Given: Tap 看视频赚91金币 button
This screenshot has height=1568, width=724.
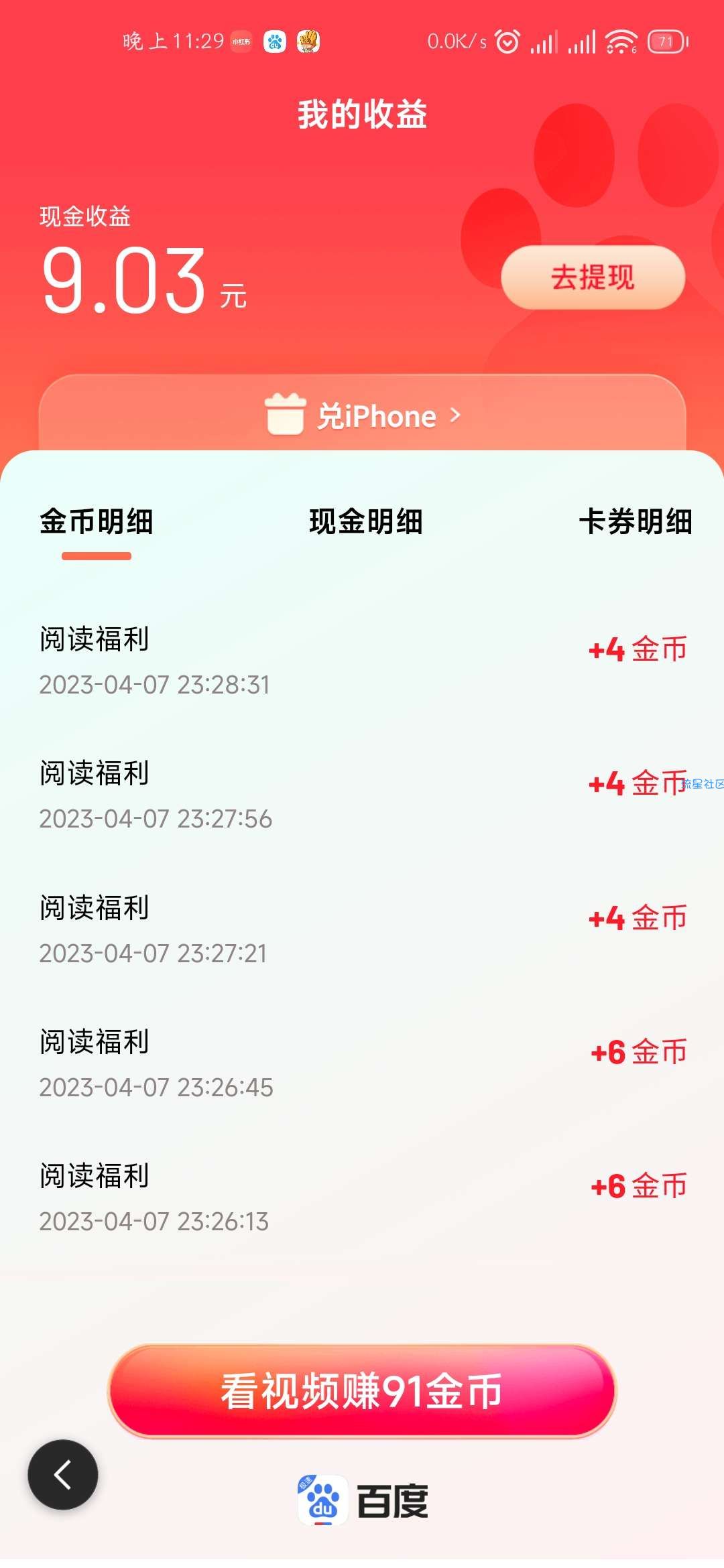Looking at the screenshot, I should point(362,1392).
